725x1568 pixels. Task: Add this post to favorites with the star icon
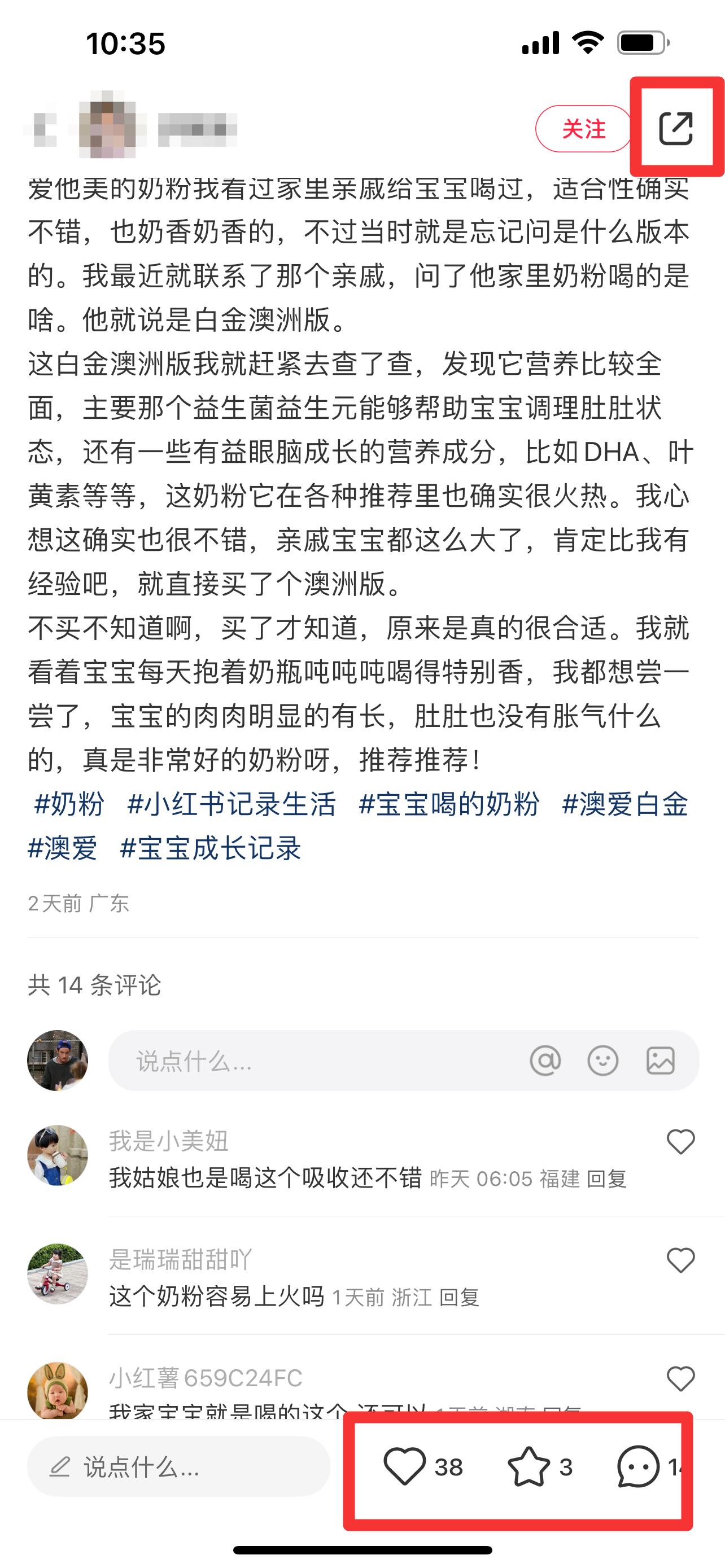[x=529, y=1466]
